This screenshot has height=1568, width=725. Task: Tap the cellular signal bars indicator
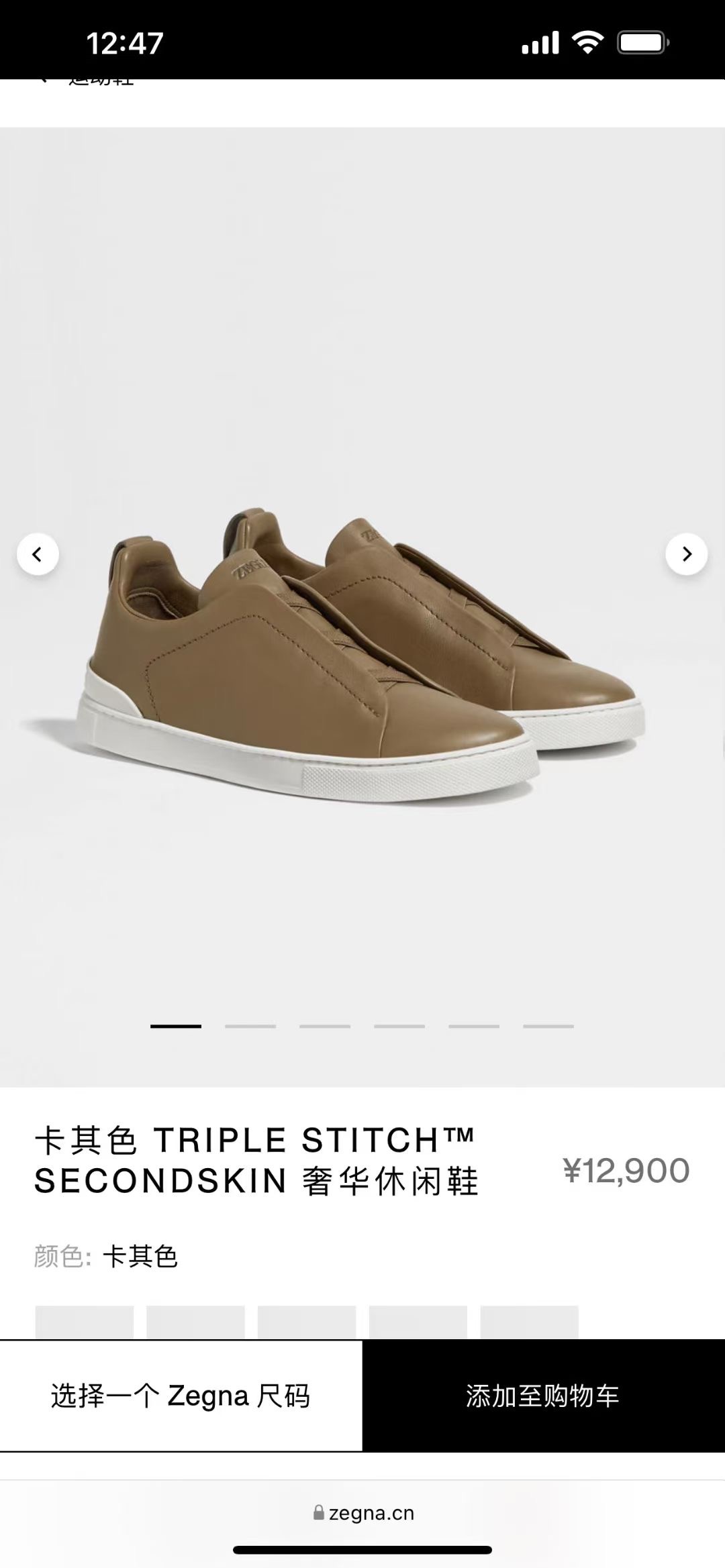(541, 42)
